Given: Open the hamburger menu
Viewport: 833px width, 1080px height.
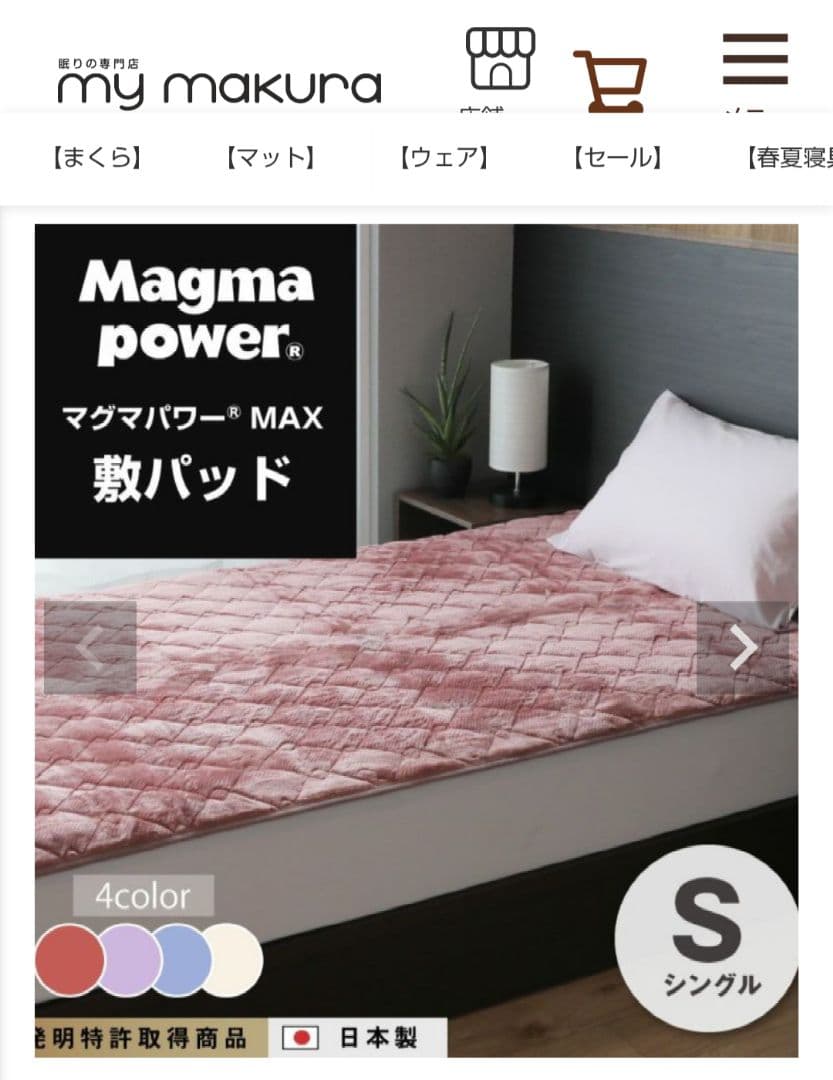Looking at the screenshot, I should click(755, 62).
